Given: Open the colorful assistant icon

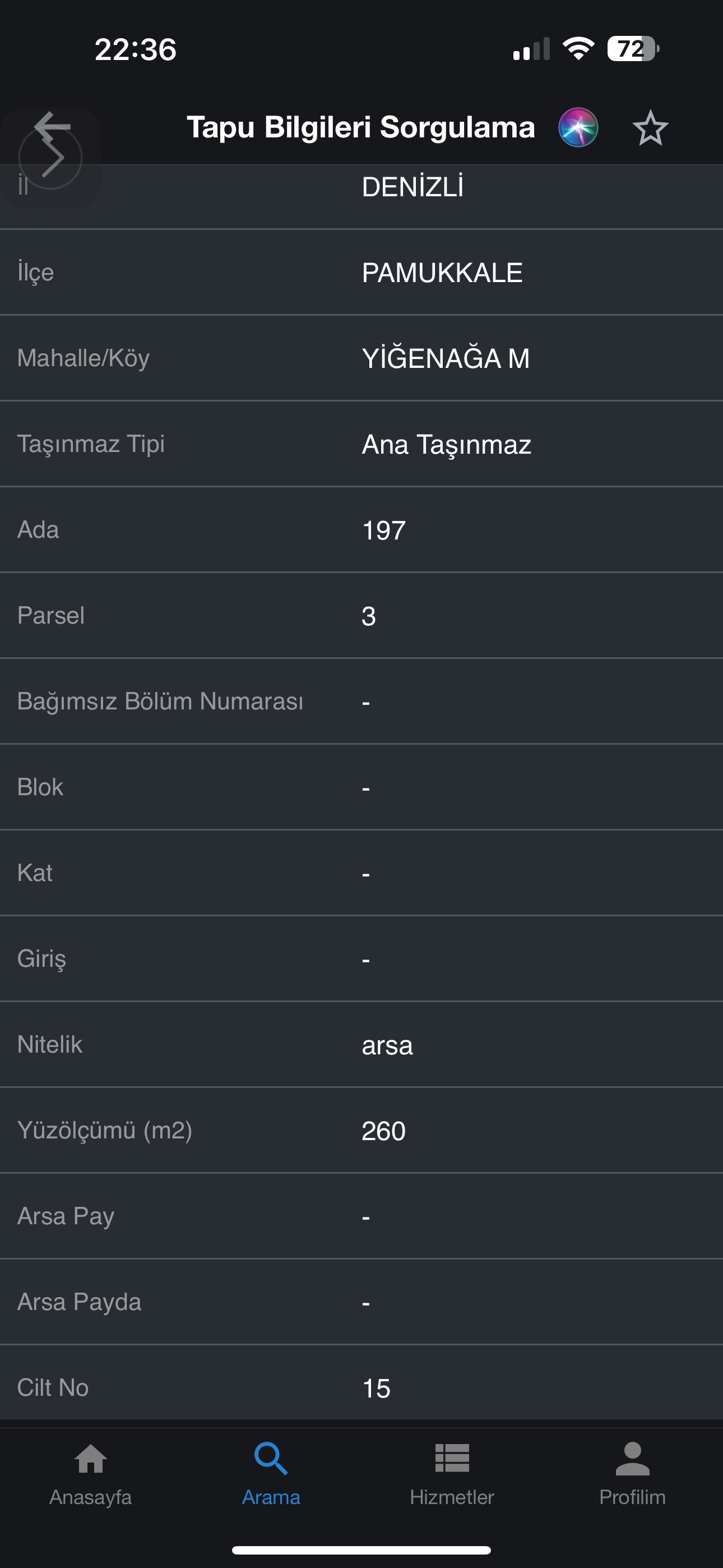Looking at the screenshot, I should coord(578,127).
